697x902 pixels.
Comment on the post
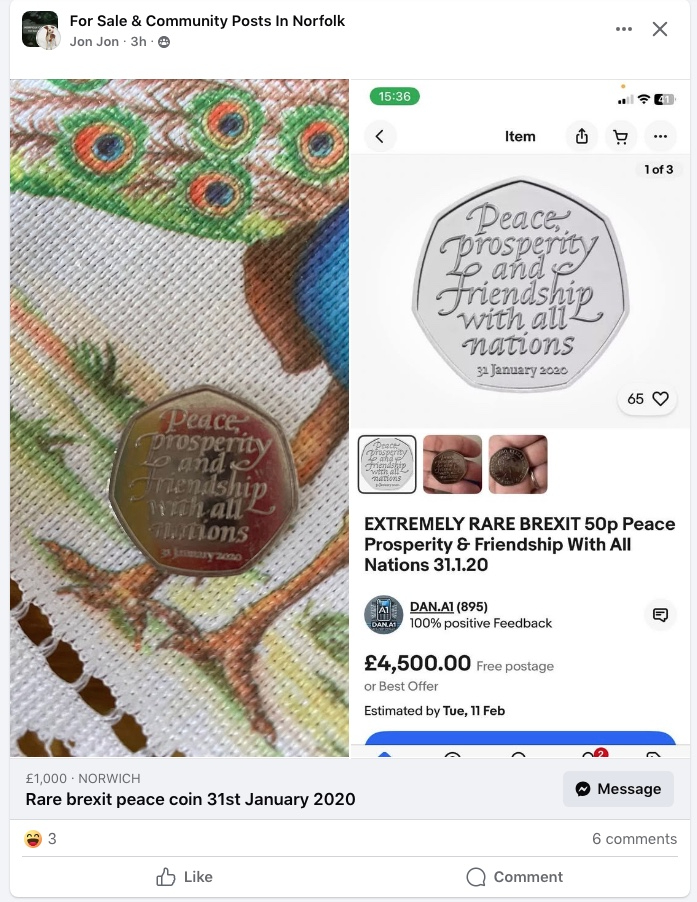pos(514,877)
